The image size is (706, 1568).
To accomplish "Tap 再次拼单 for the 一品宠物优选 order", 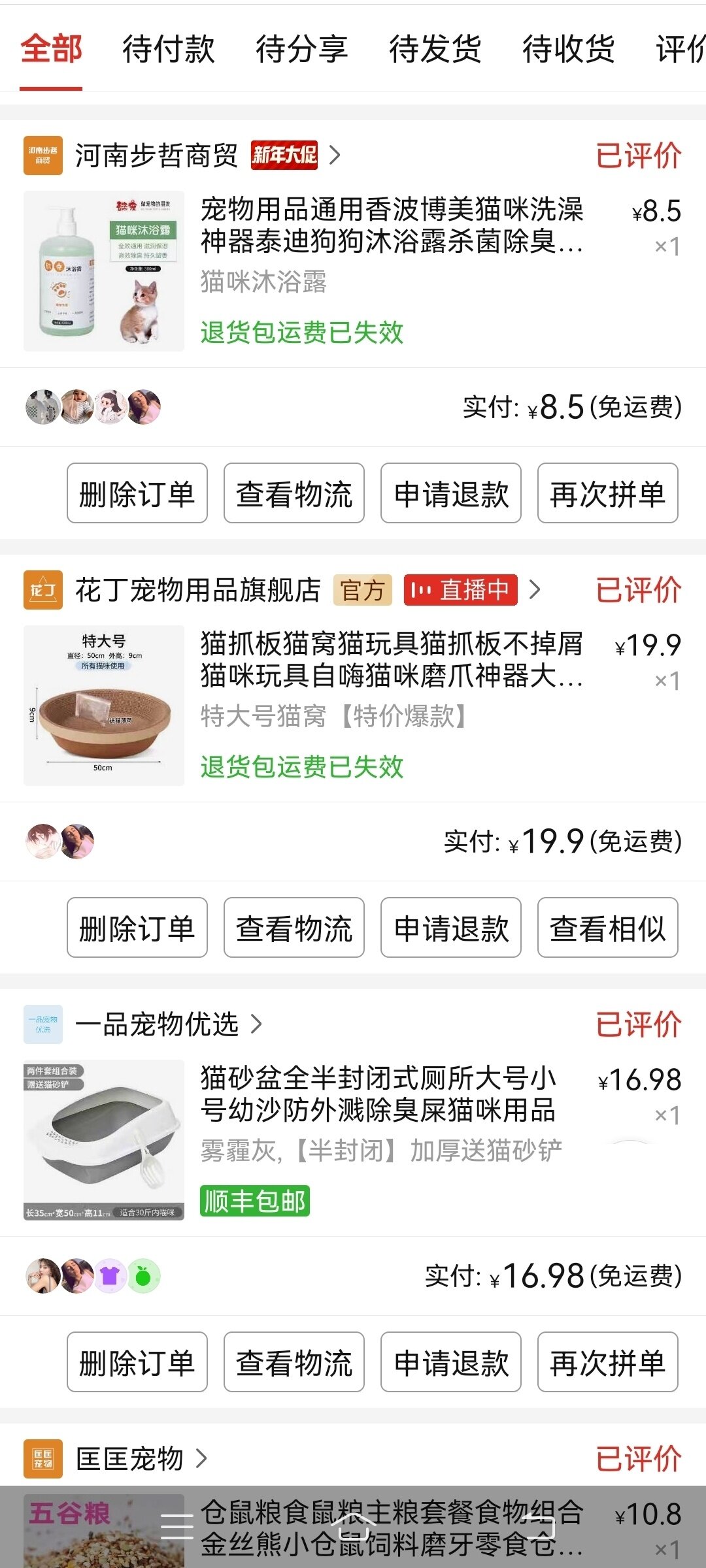I will pyautogui.click(x=608, y=1362).
